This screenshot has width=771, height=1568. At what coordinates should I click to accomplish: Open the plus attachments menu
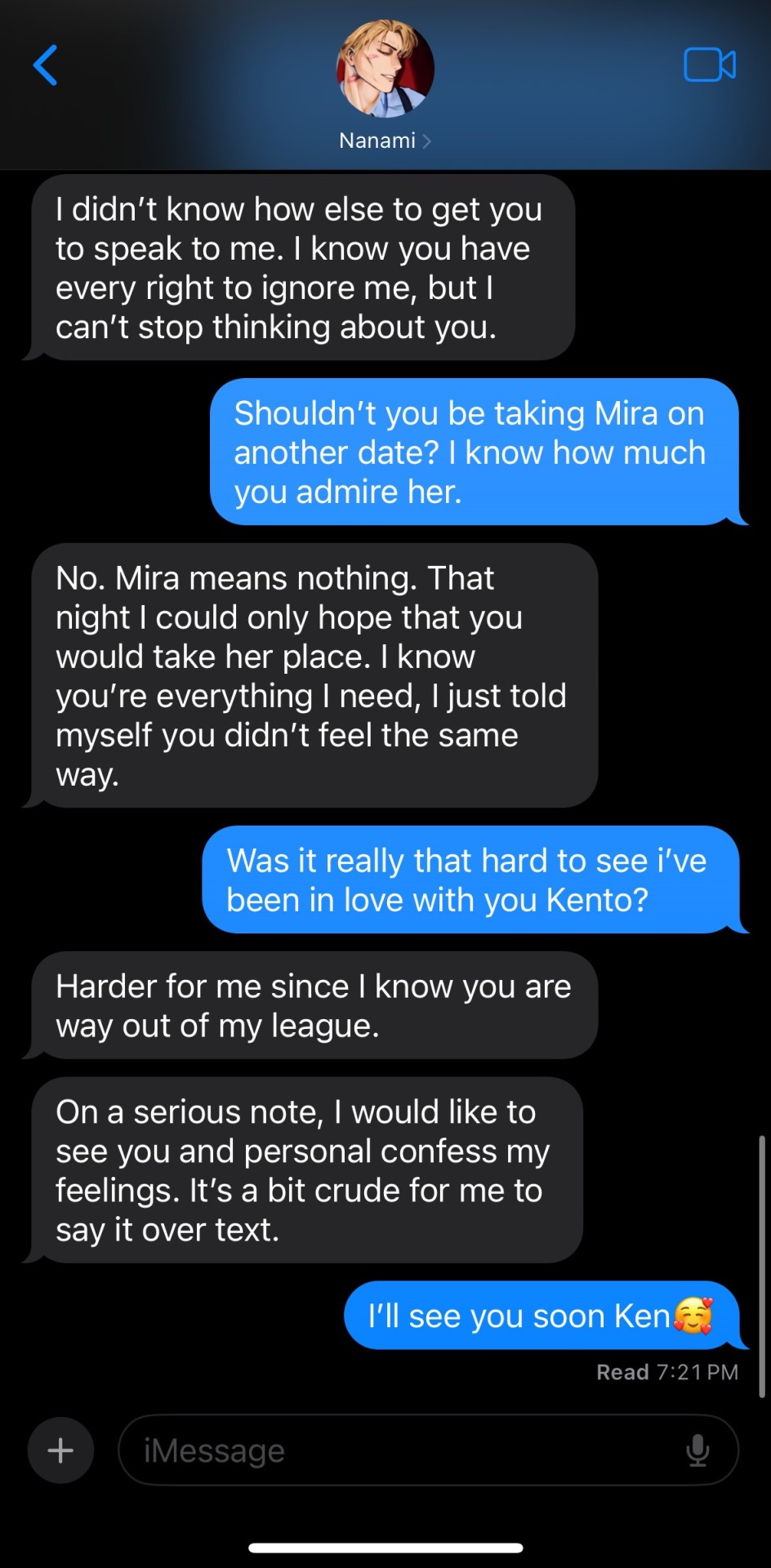(x=60, y=1450)
